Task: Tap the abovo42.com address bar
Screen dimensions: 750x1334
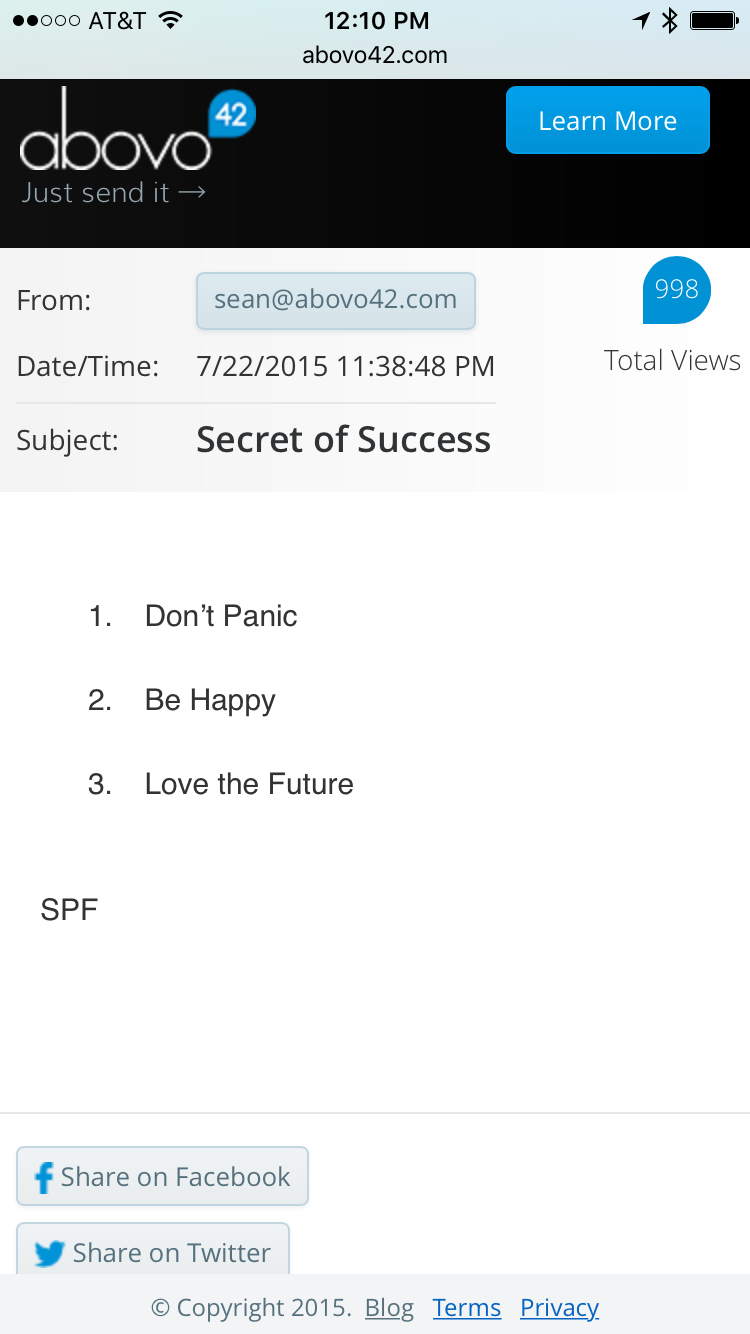Action: [x=375, y=55]
